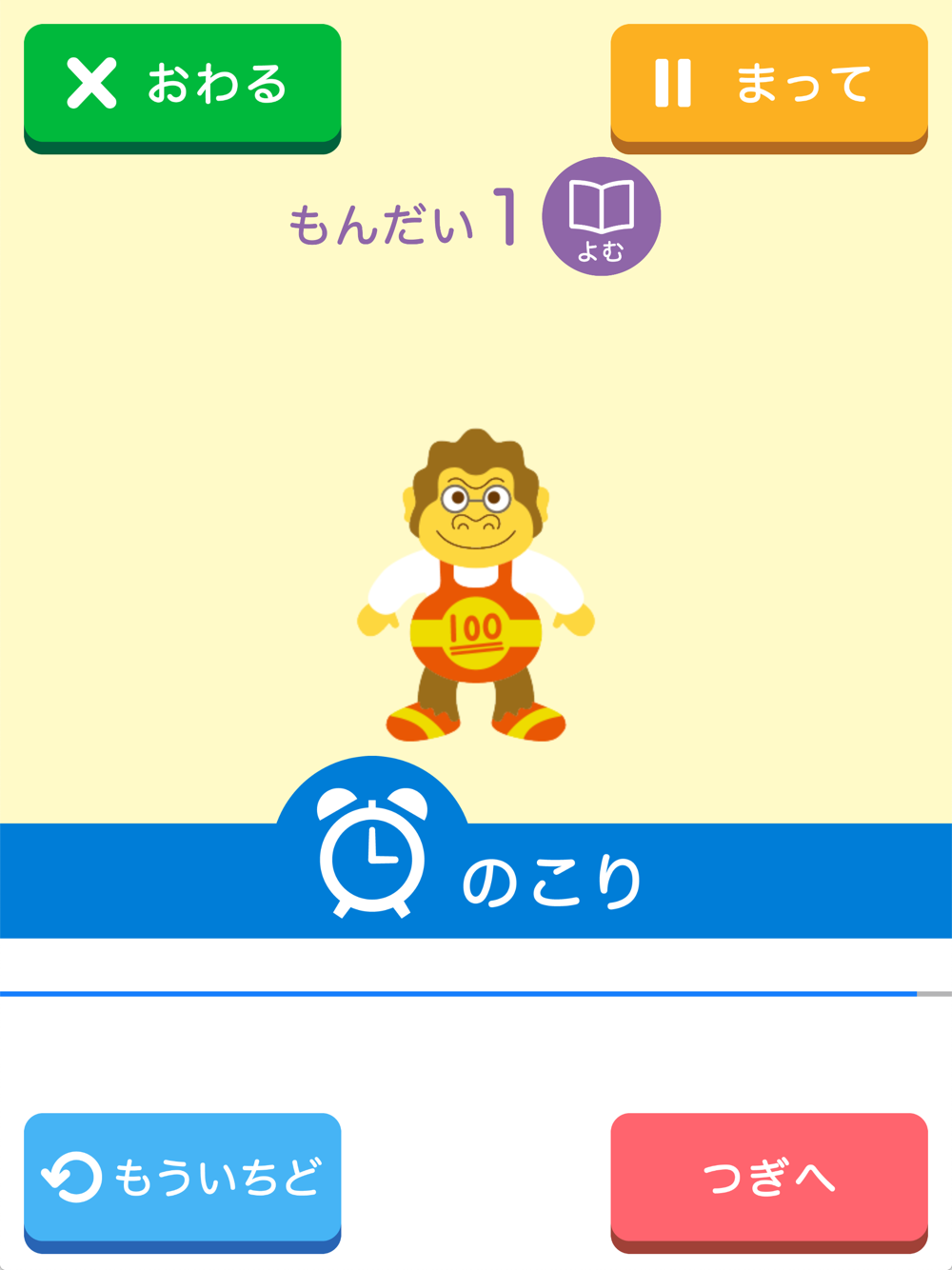
Task: Tap the green おわる button to quit
Action: click(x=182, y=88)
